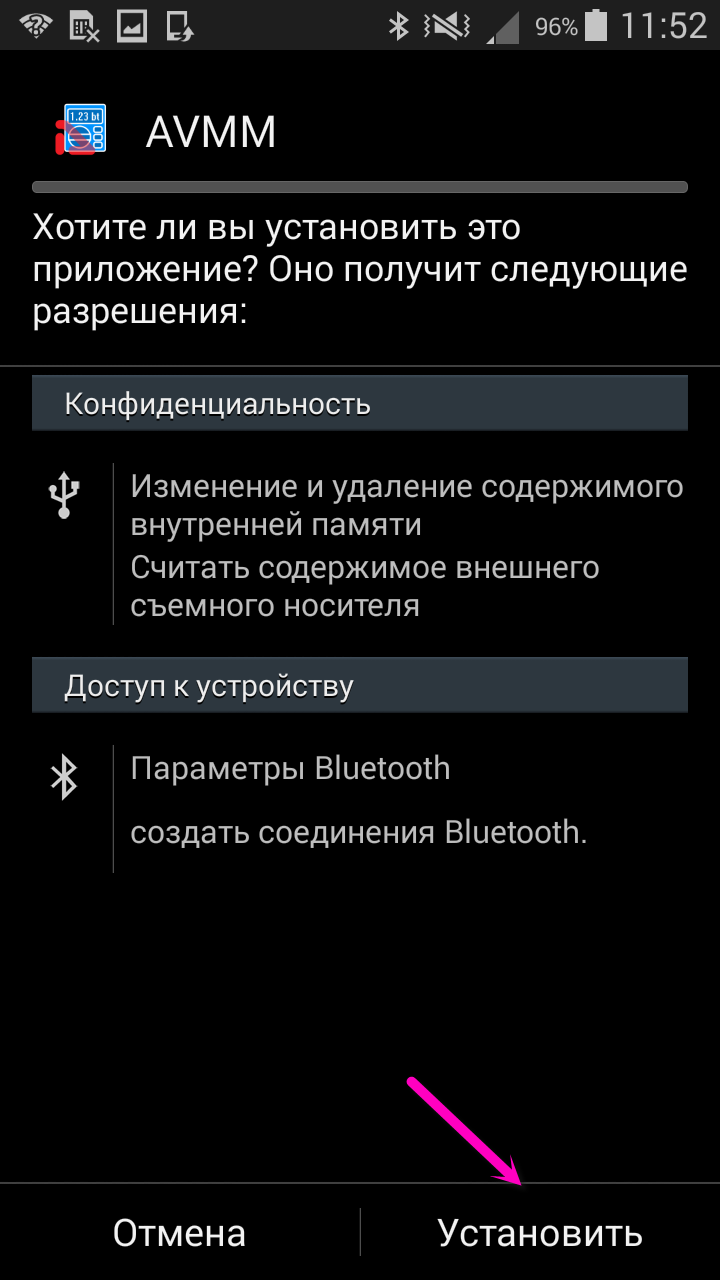
Task: View the Считать содержимое внешнего носителя permission
Action: [365, 586]
